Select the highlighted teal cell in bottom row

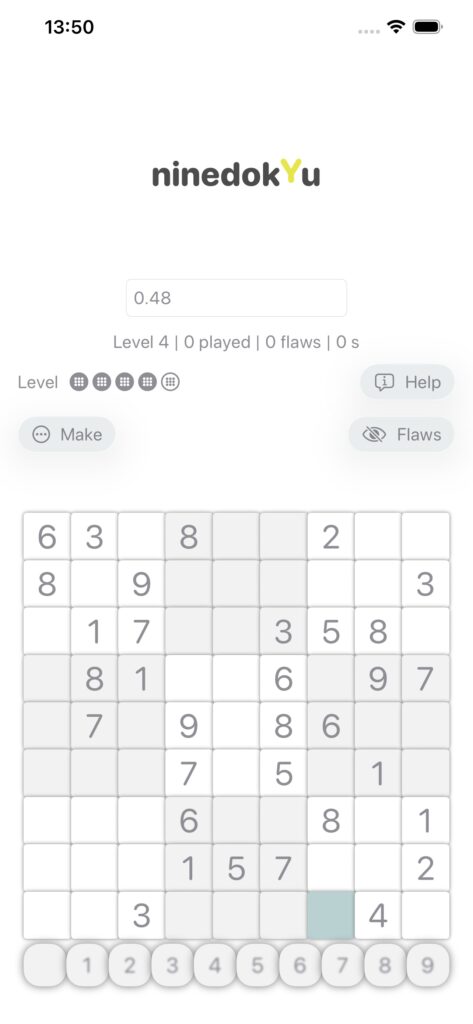click(x=331, y=916)
